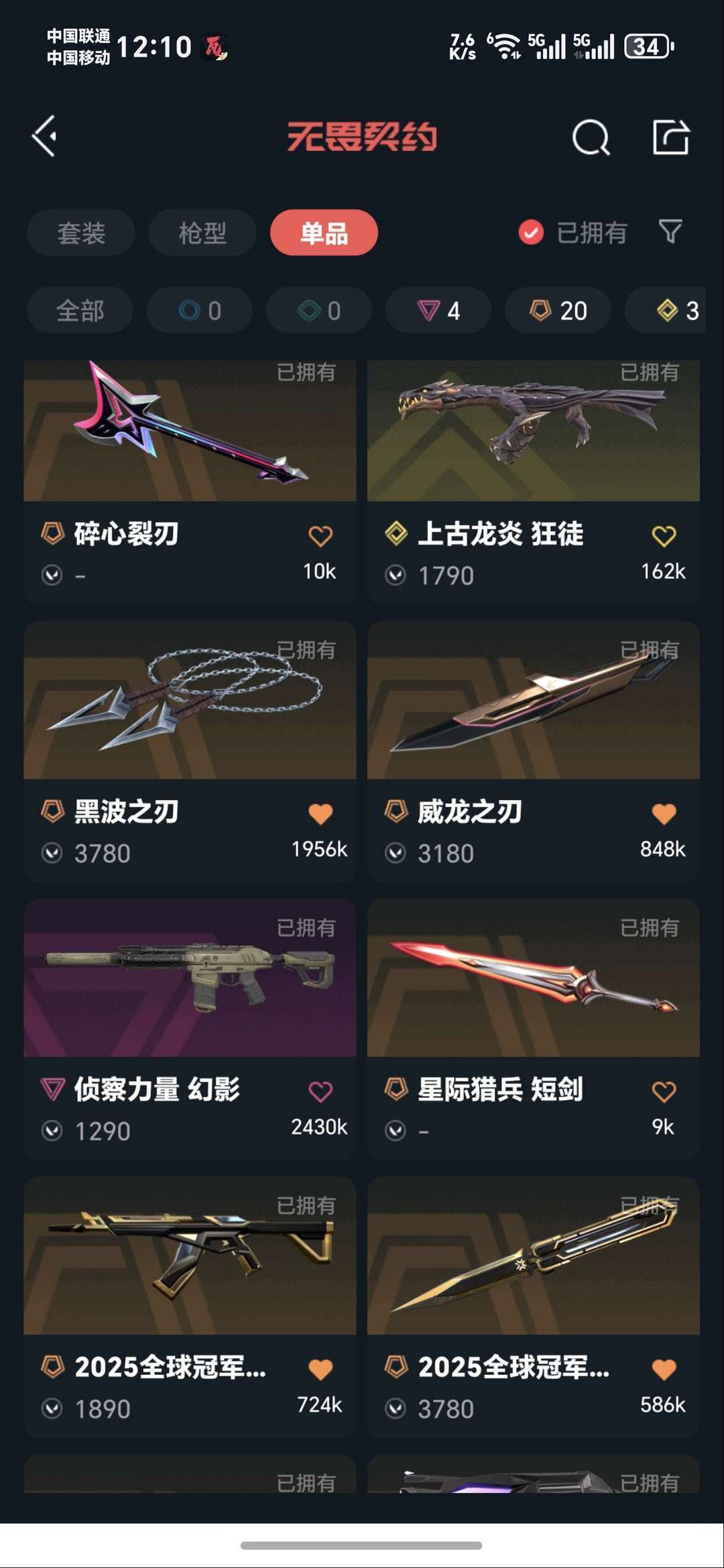724x1568 pixels.
Task: Switch to the 套装 tab
Action: (80, 232)
